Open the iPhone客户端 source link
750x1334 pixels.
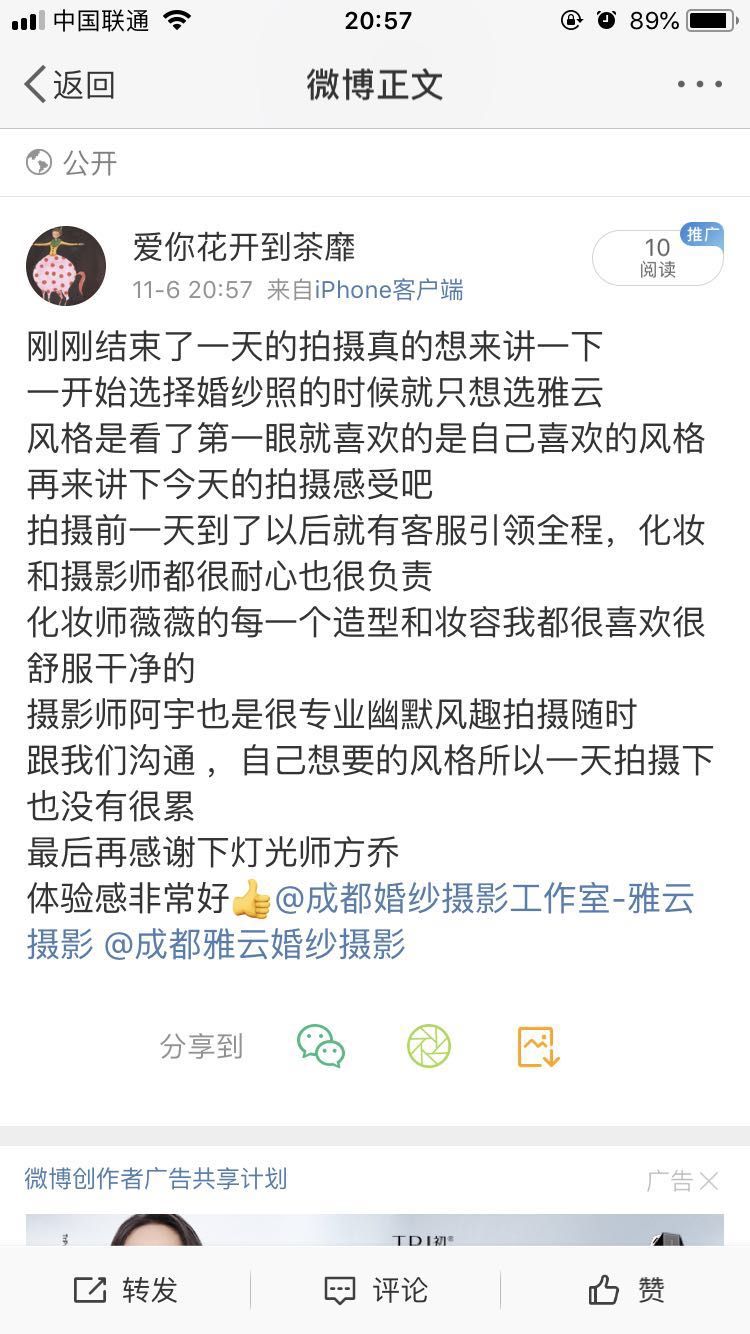pyautogui.click(x=389, y=291)
